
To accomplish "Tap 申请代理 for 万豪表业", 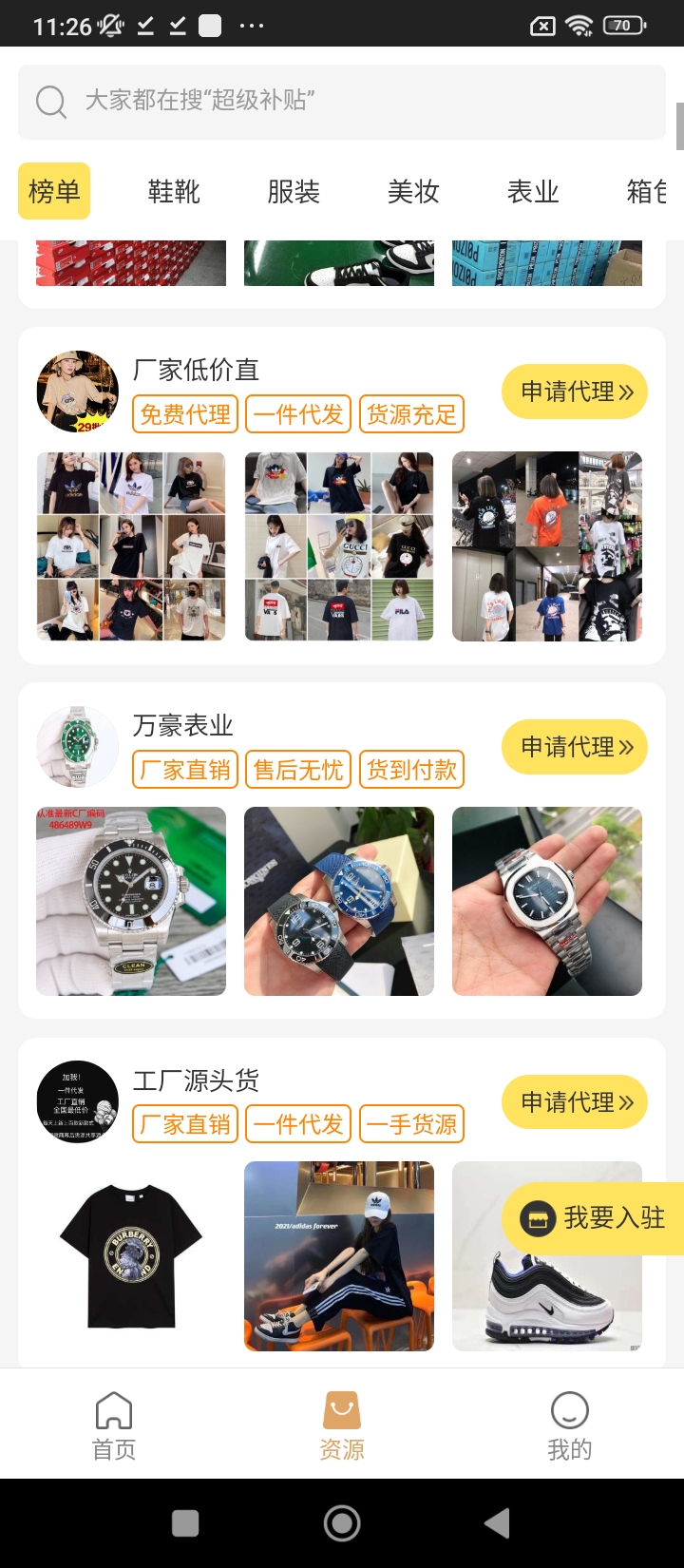I will point(575,747).
